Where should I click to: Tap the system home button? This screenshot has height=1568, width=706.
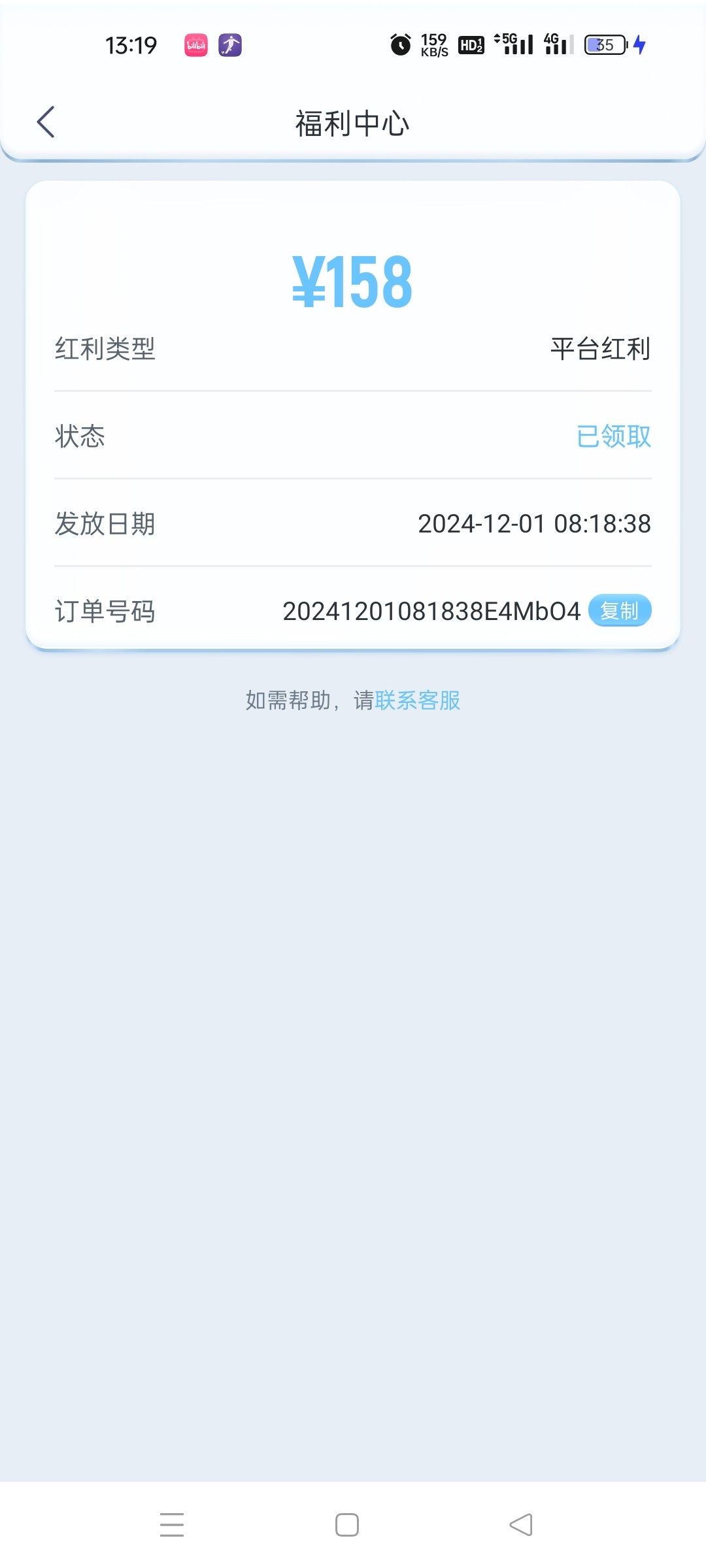click(x=347, y=1525)
